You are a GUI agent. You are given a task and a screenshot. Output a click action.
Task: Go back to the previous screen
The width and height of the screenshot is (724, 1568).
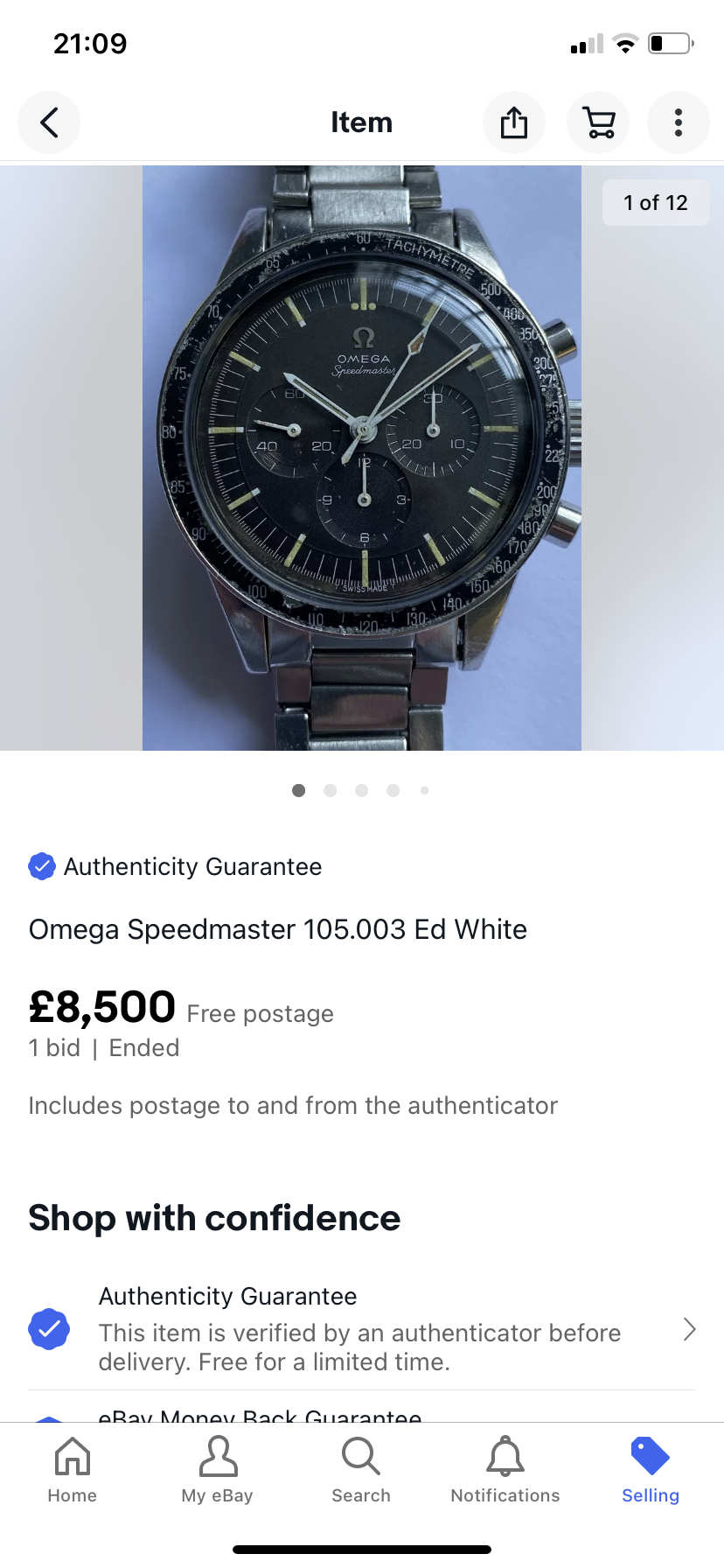click(49, 122)
